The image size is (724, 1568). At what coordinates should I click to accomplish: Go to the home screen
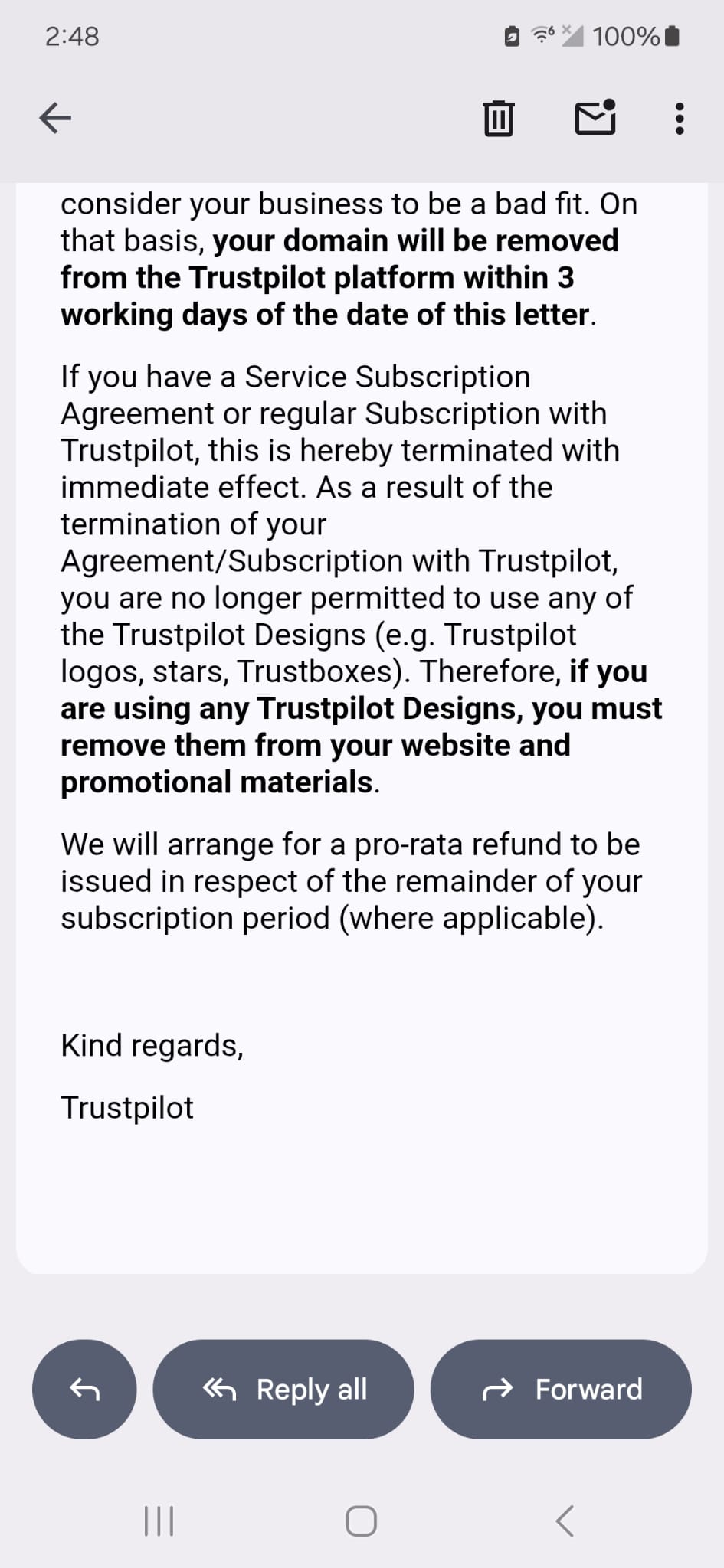(361, 1522)
